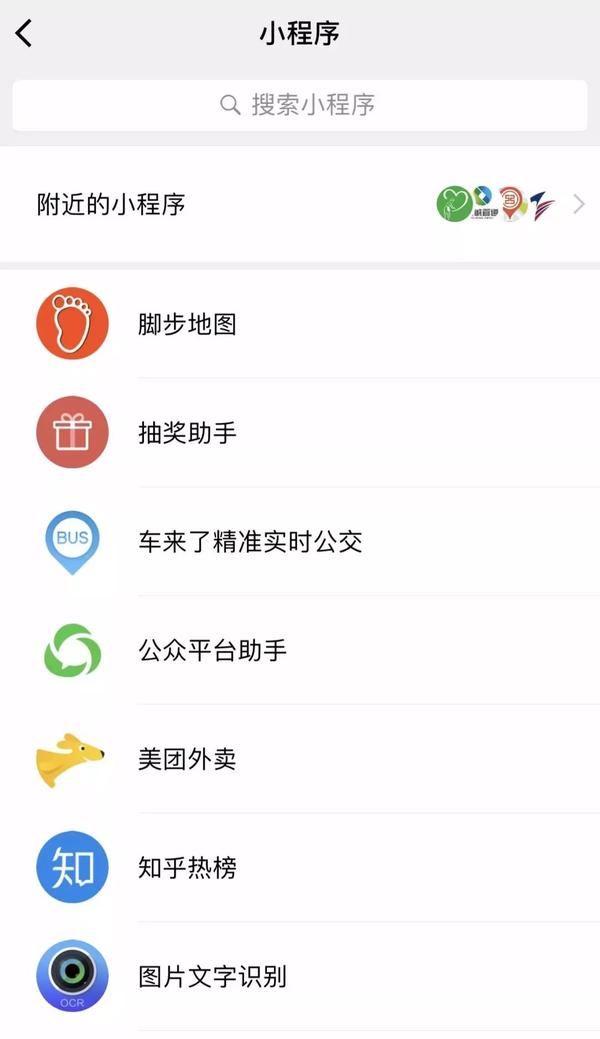Open 附近的小程序 nearby list
600x1039 pixels.
[300, 205]
